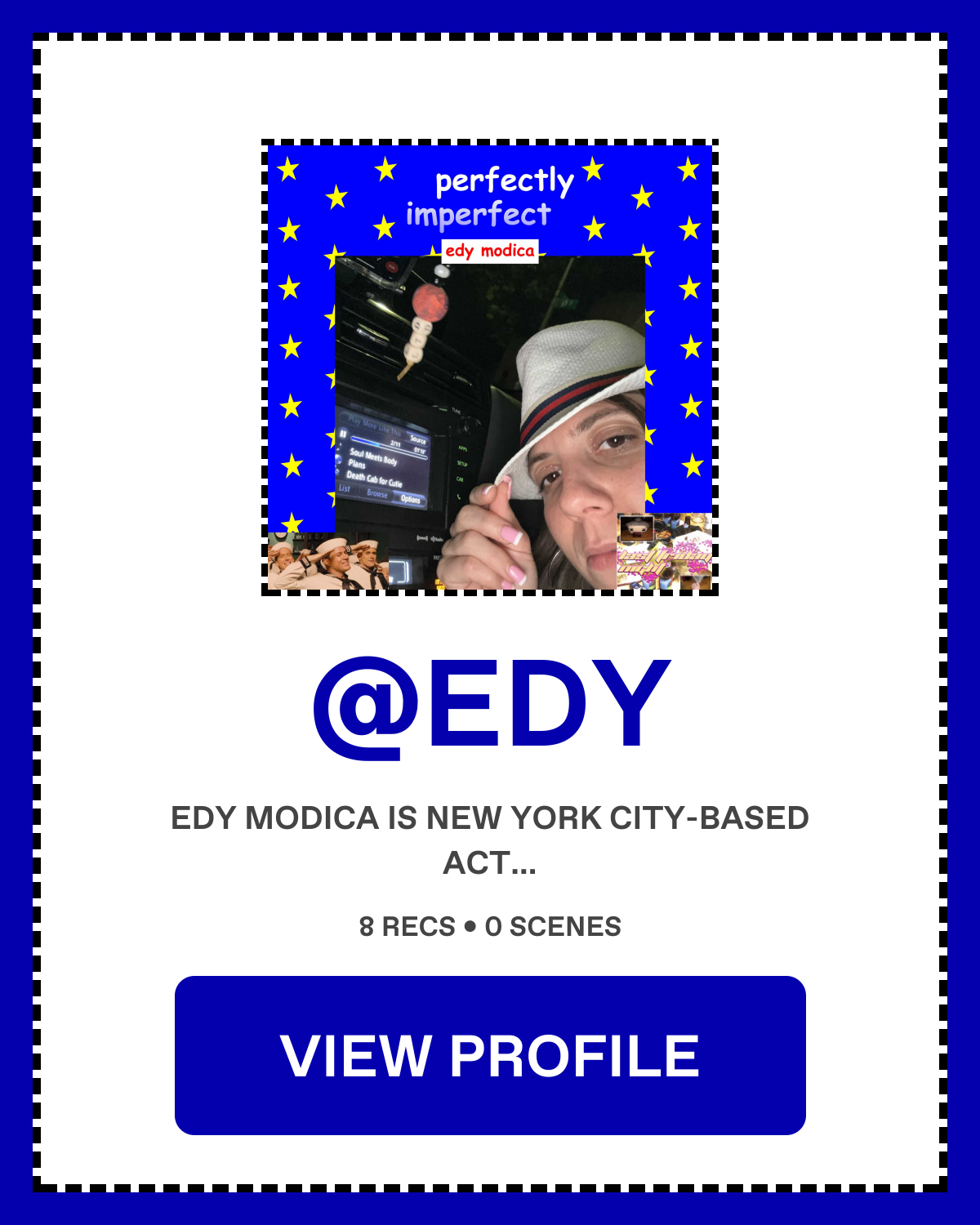The width and height of the screenshot is (980, 1225).
Task: Tap the View Profile button
Action: coord(490,1055)
